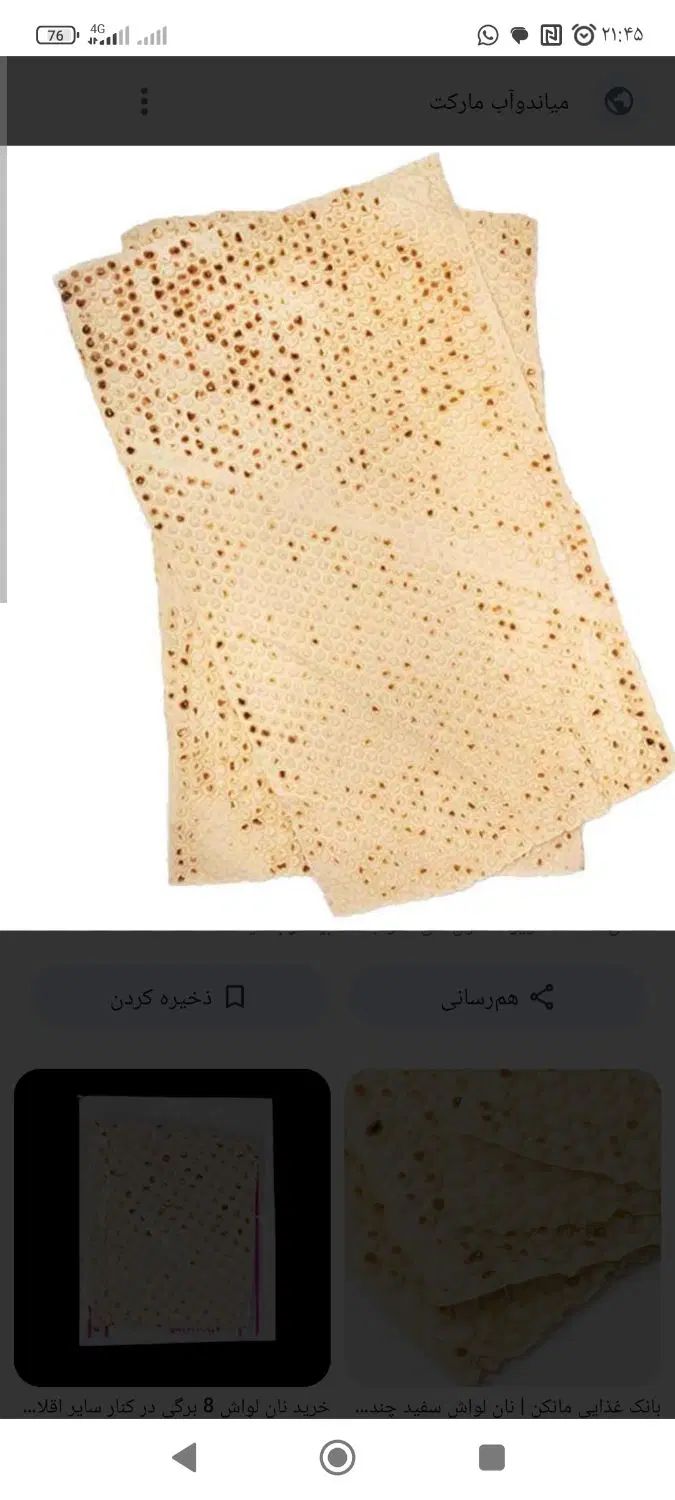Share image with هم‌رسانی button
Screen dimensions: 675x1500
[497, 997]
